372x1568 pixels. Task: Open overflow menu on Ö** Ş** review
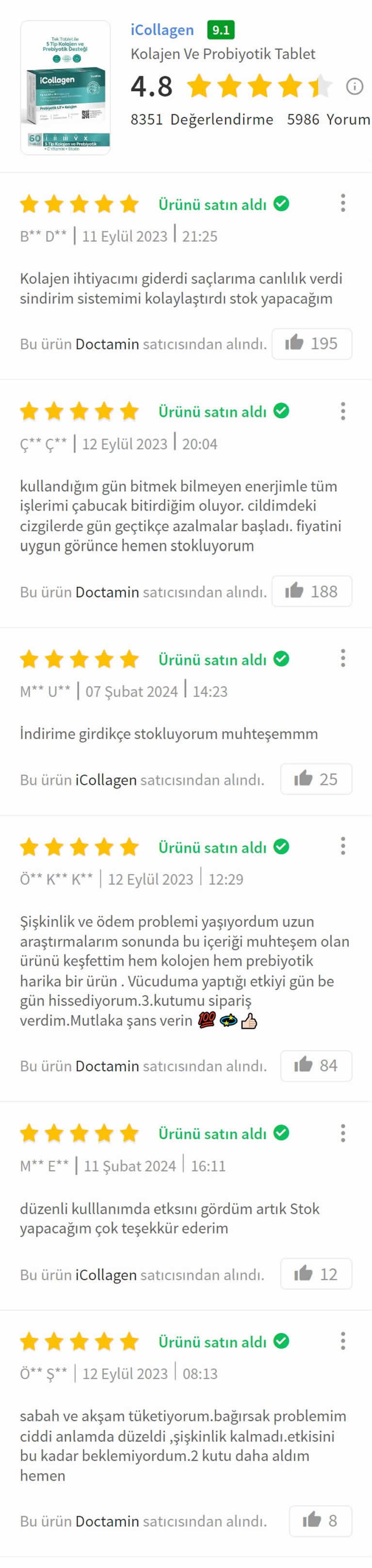pyautogui.click(x=343, y=1341)
